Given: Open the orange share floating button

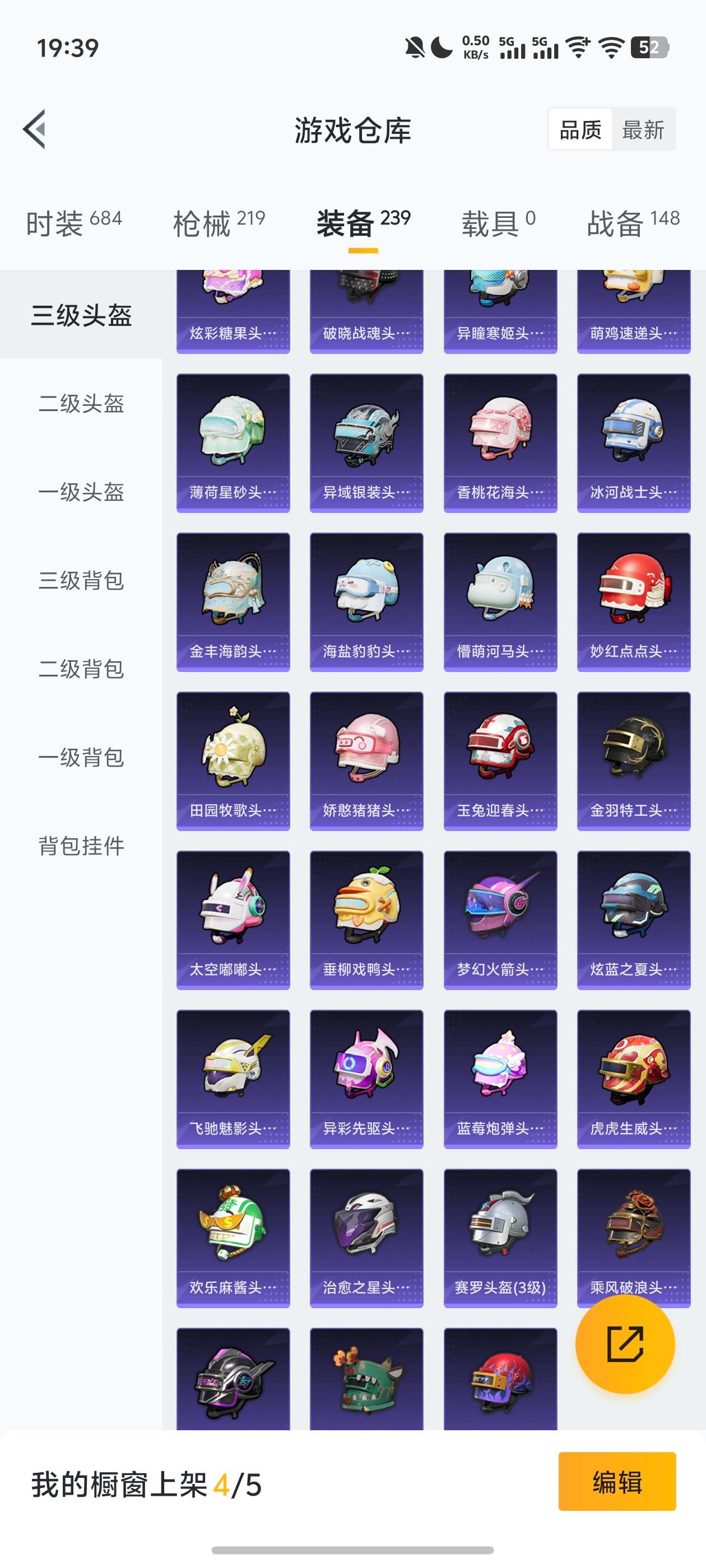Looking at the screenshot, I should tap(624, 1346).
